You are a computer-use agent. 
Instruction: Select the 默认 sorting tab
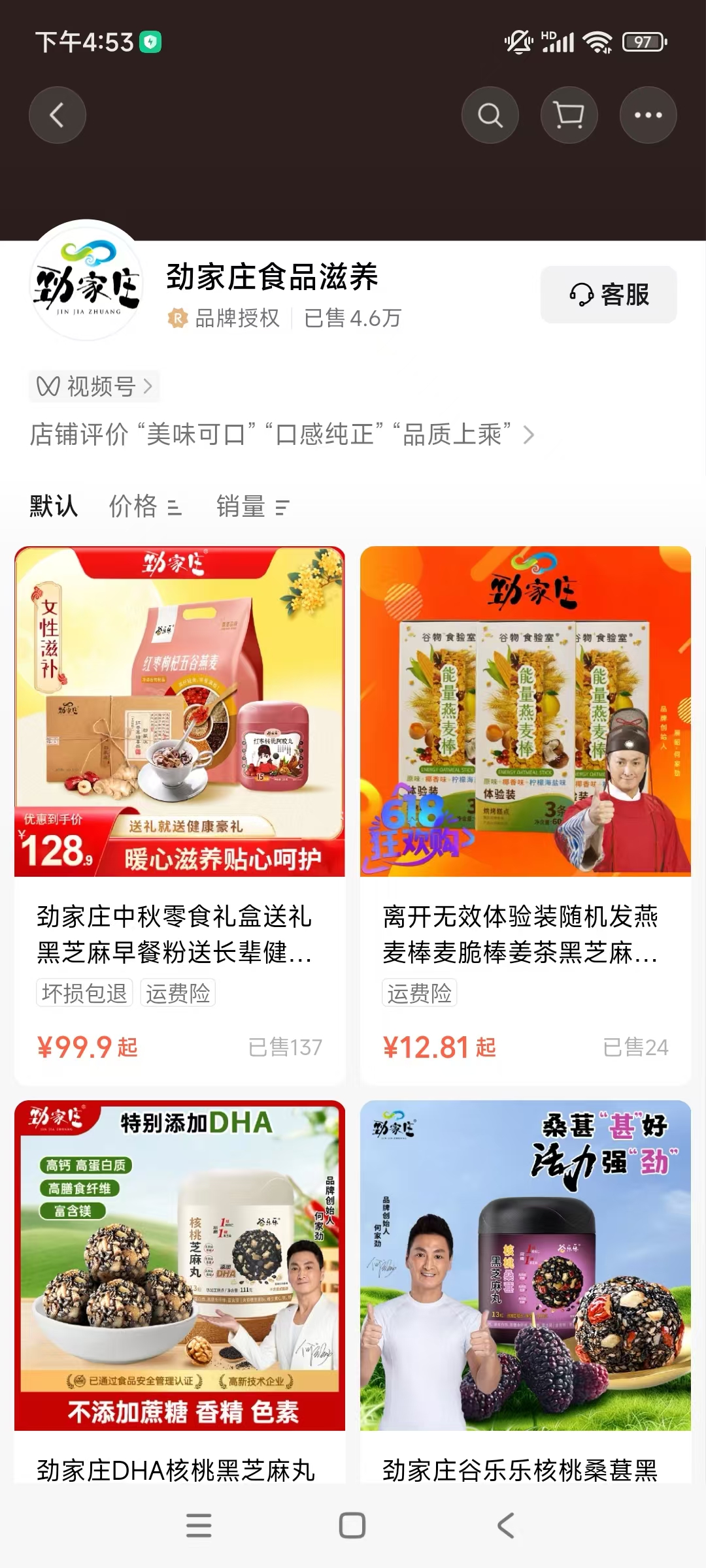(54, 506)
